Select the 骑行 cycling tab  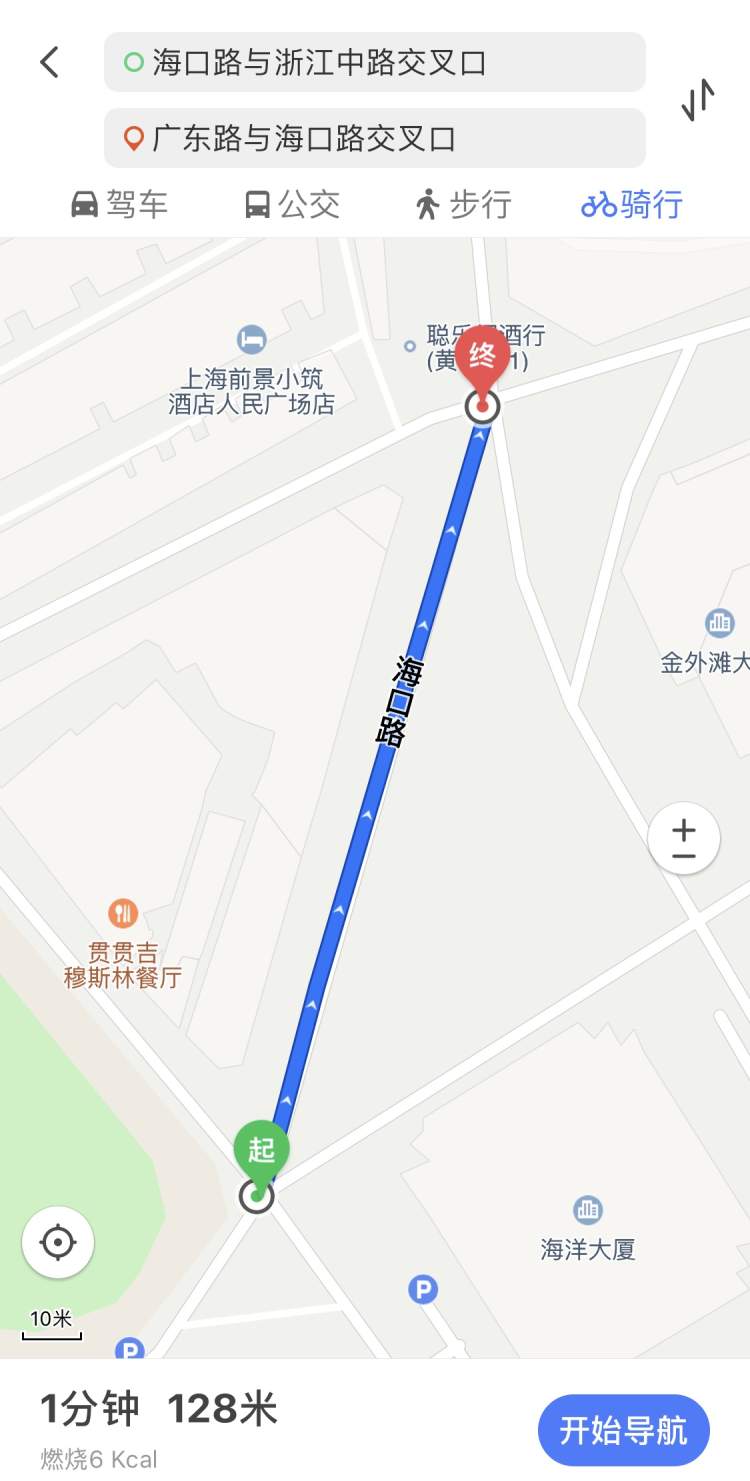pyautogui.click(x=632, y=205)
